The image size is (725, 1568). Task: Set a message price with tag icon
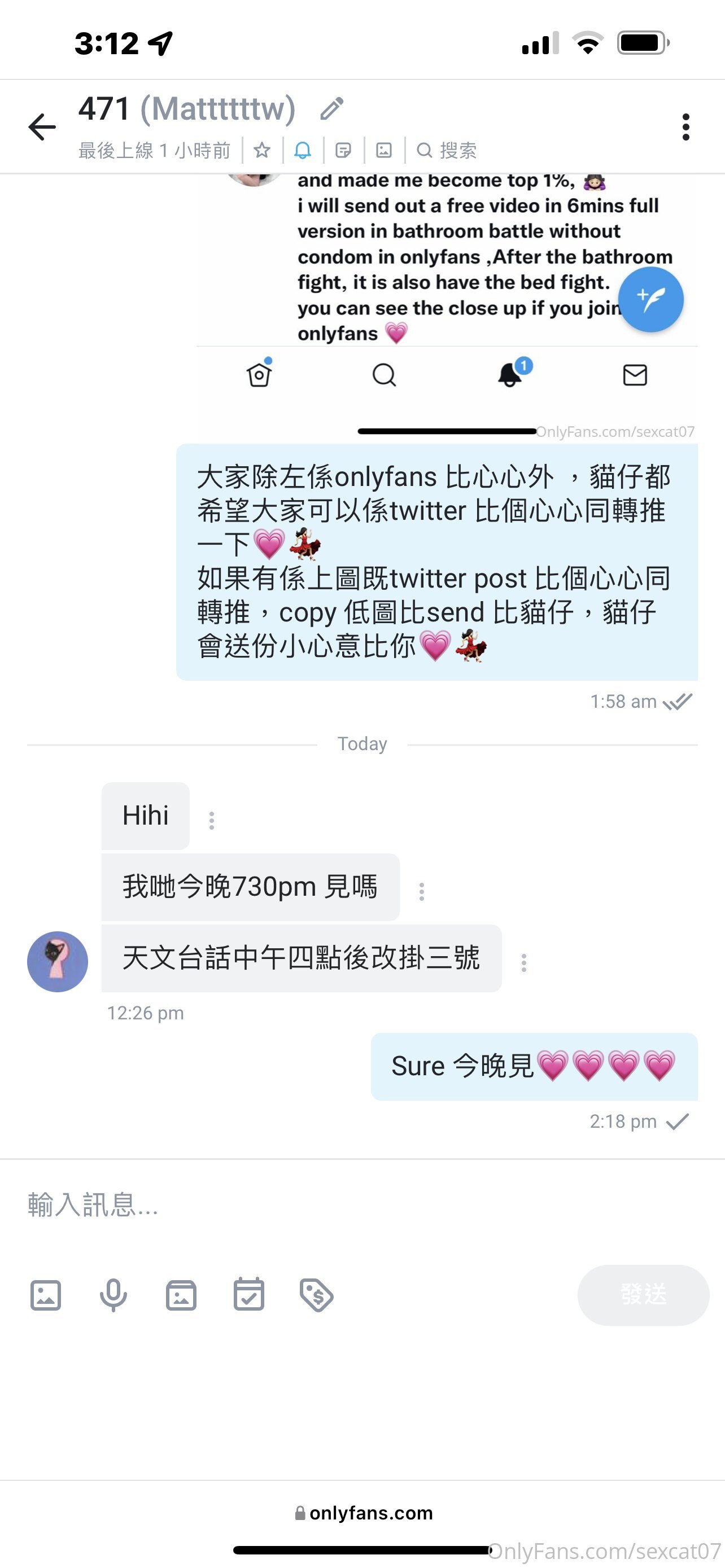pyautogui.click(x=317, y=1295)
